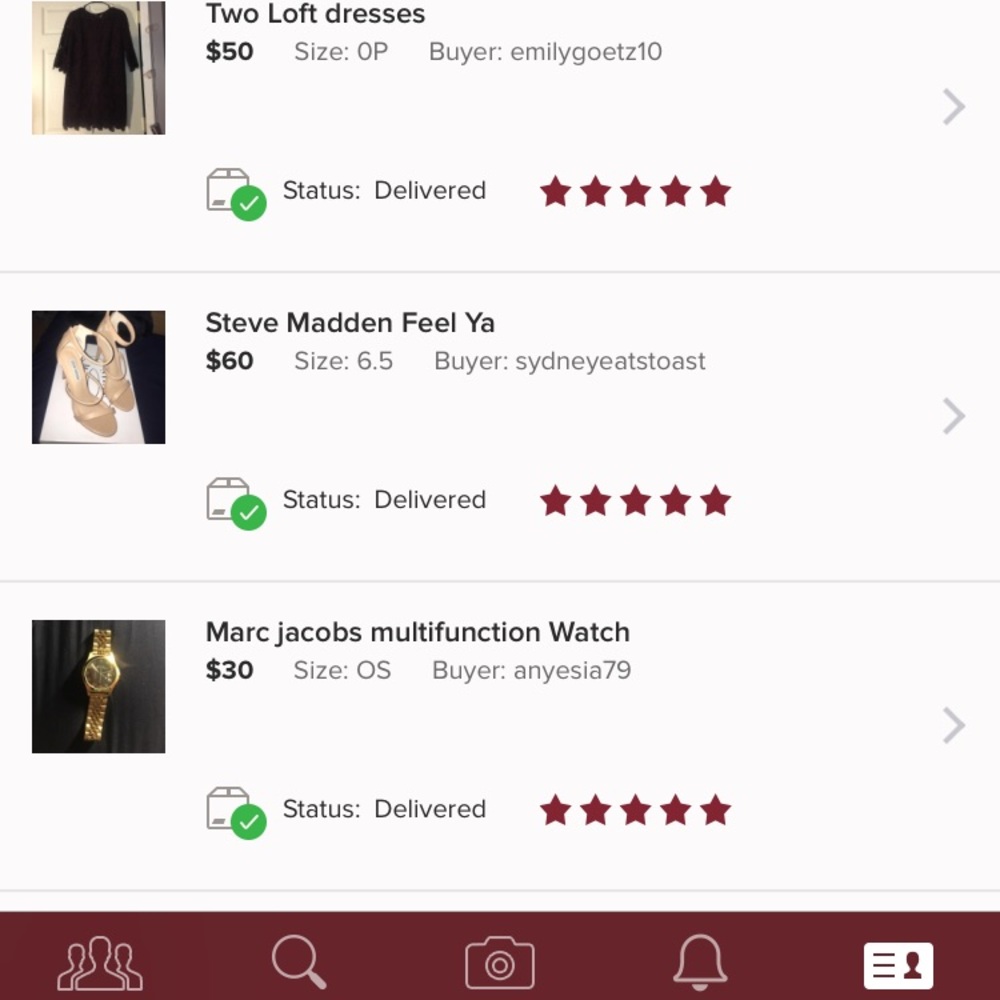The image size is (1000, 1000).
Task: Go to the search tab
Action: [x=299, y=964]
